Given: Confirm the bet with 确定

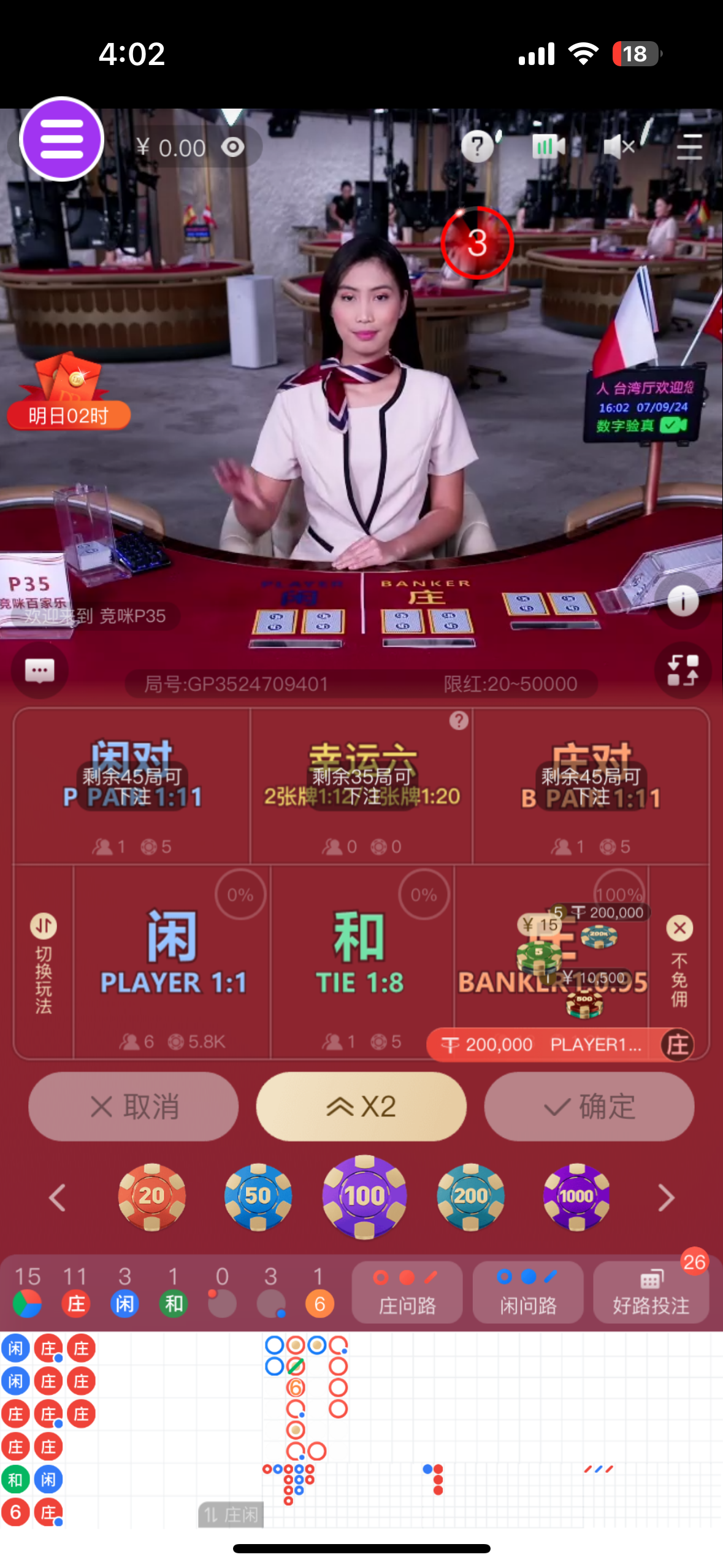Looking at the screenshot, I should click(x=589, y=1107).
